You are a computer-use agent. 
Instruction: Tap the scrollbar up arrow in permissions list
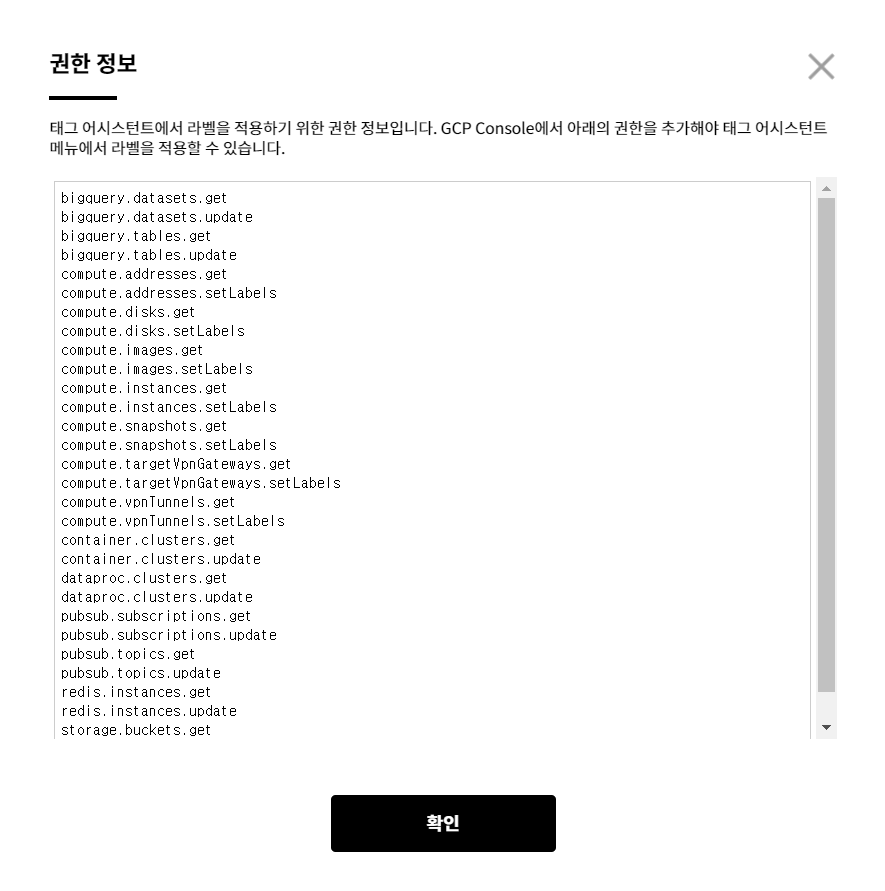(x=826, y=189)
